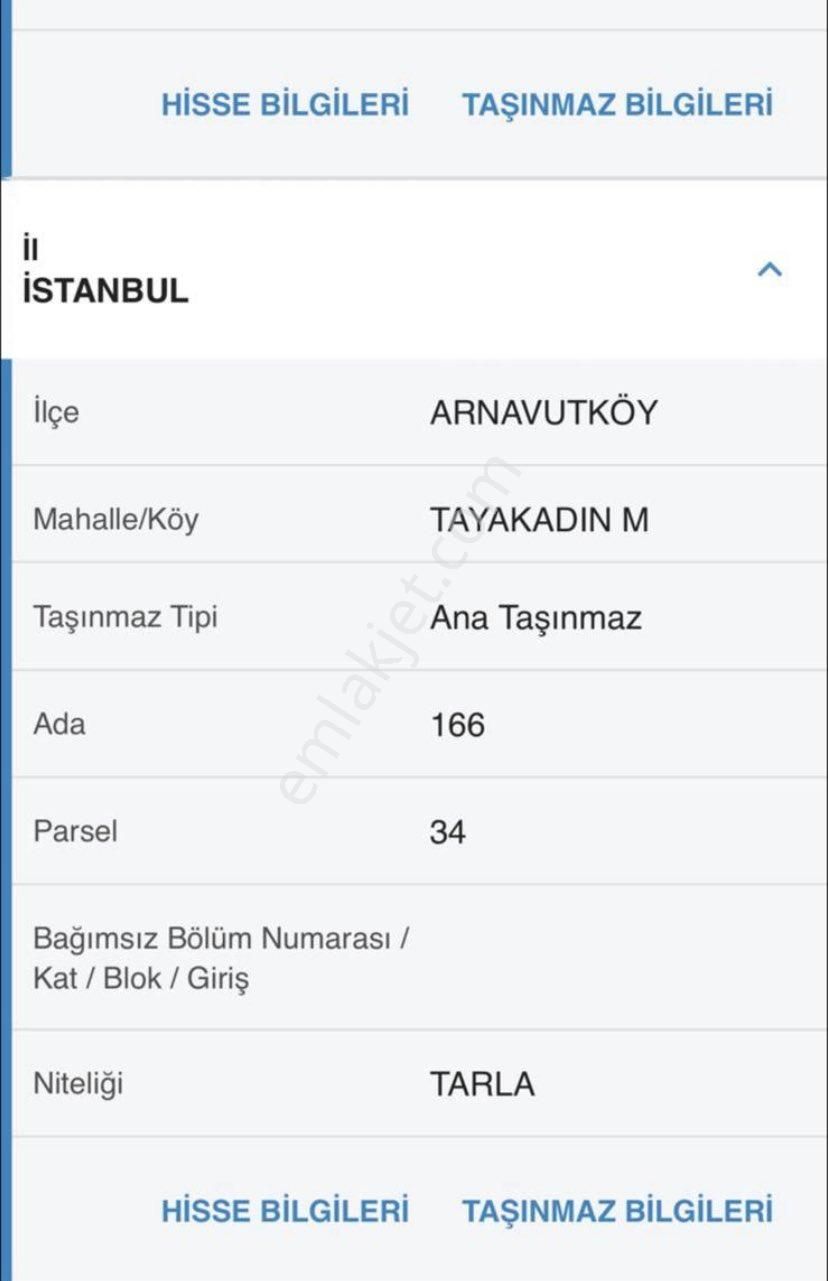Select the İL İSTANBUL header row

coord(400,269)
